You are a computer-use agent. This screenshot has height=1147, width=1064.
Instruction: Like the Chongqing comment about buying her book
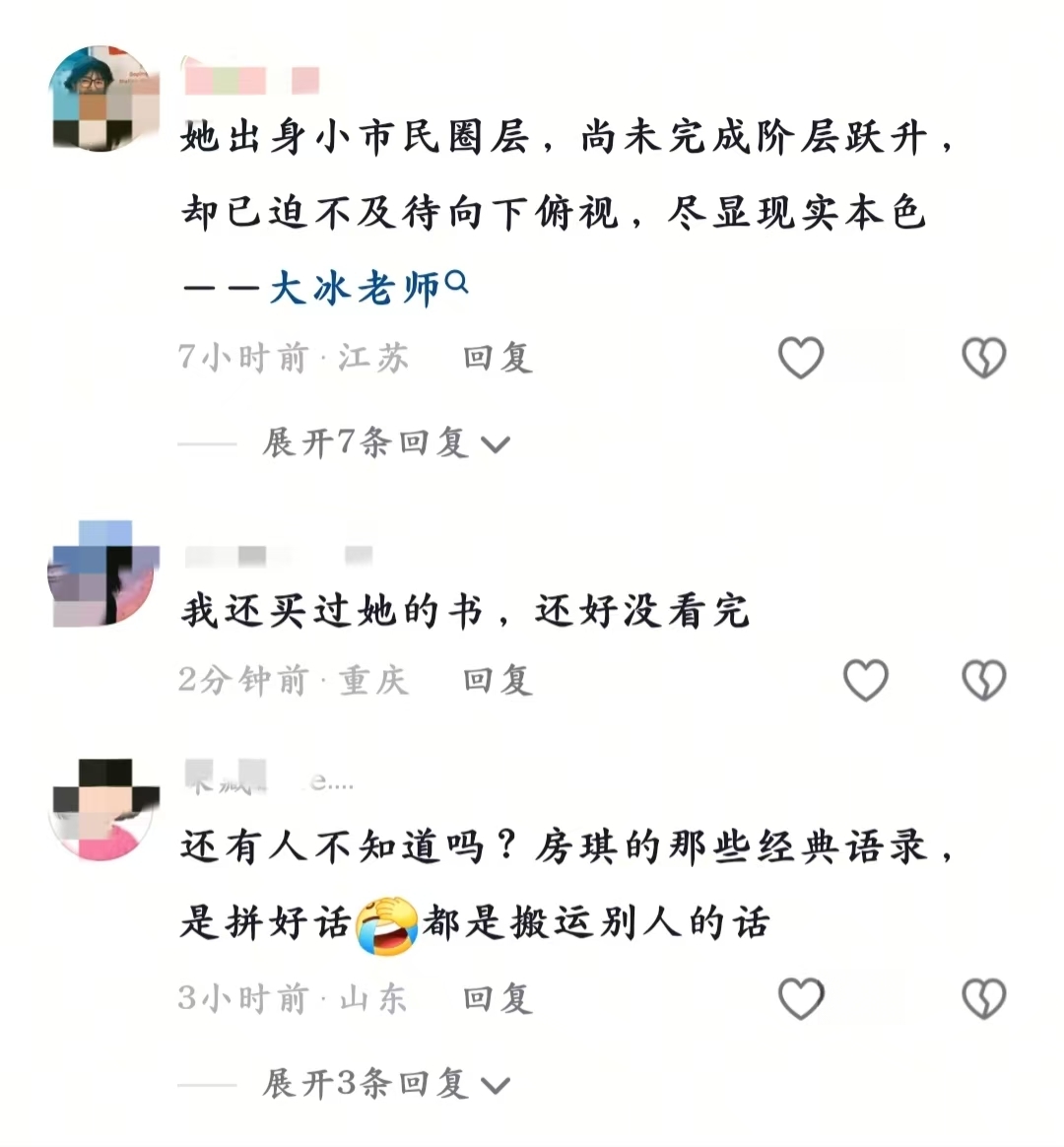pyautogui.click(x=865, y=680)
